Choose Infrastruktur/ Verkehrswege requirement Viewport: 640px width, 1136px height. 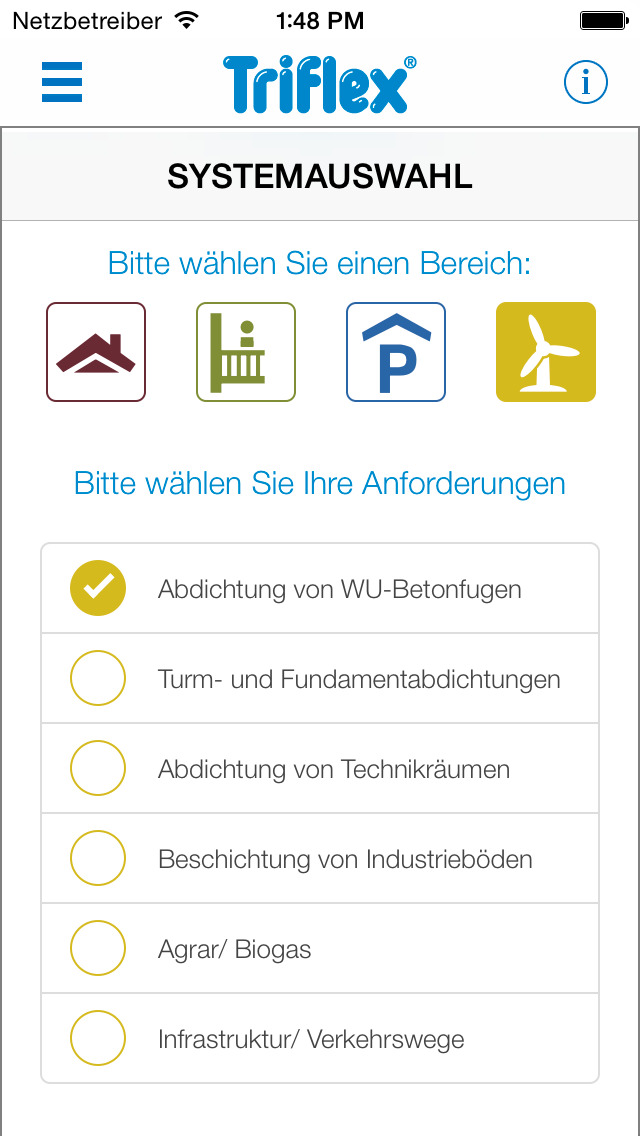(x=320, y=1038)
